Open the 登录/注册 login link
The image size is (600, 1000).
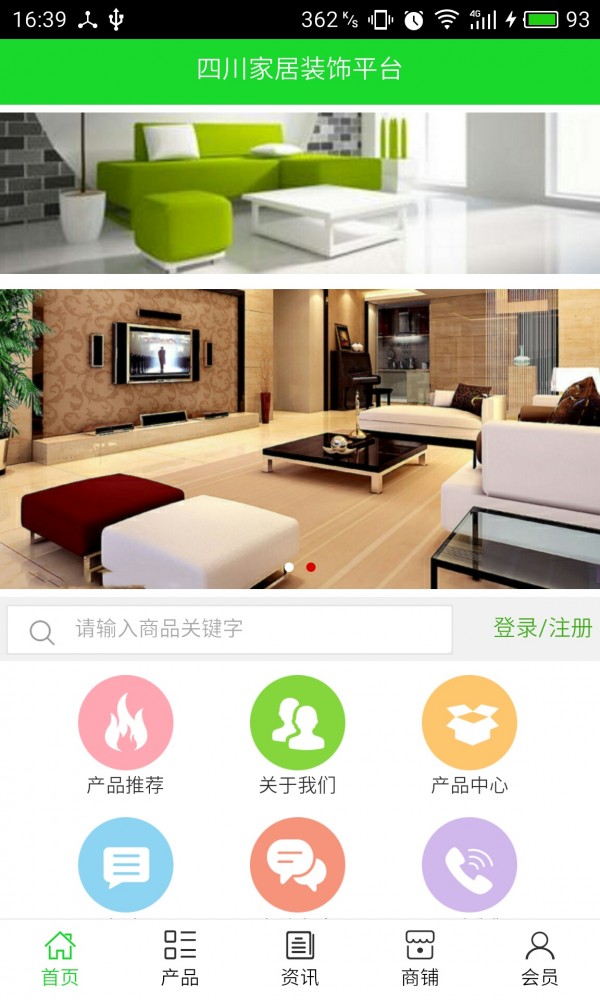click(542, 628)
